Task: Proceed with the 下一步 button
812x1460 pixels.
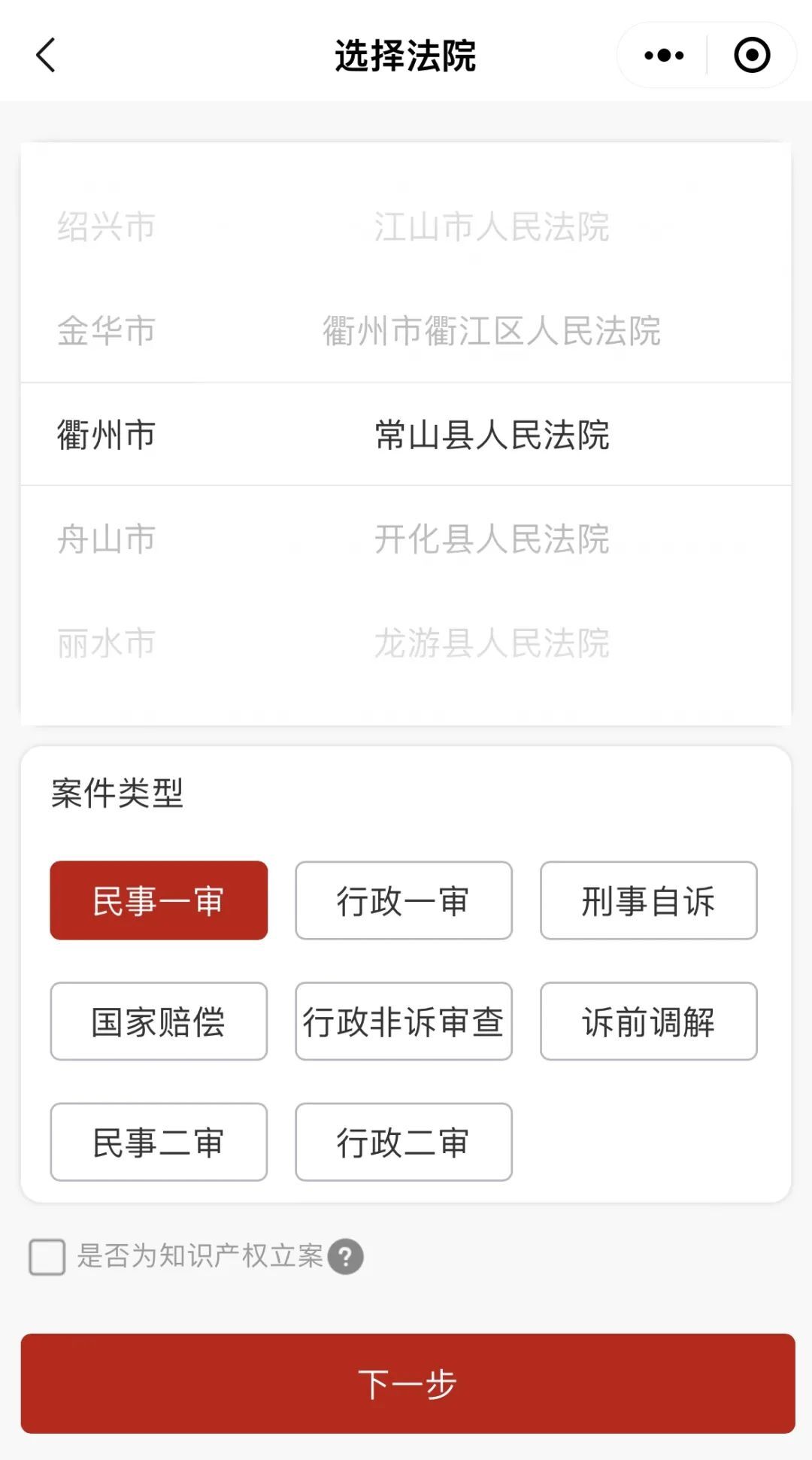Action: point(408,1383)
